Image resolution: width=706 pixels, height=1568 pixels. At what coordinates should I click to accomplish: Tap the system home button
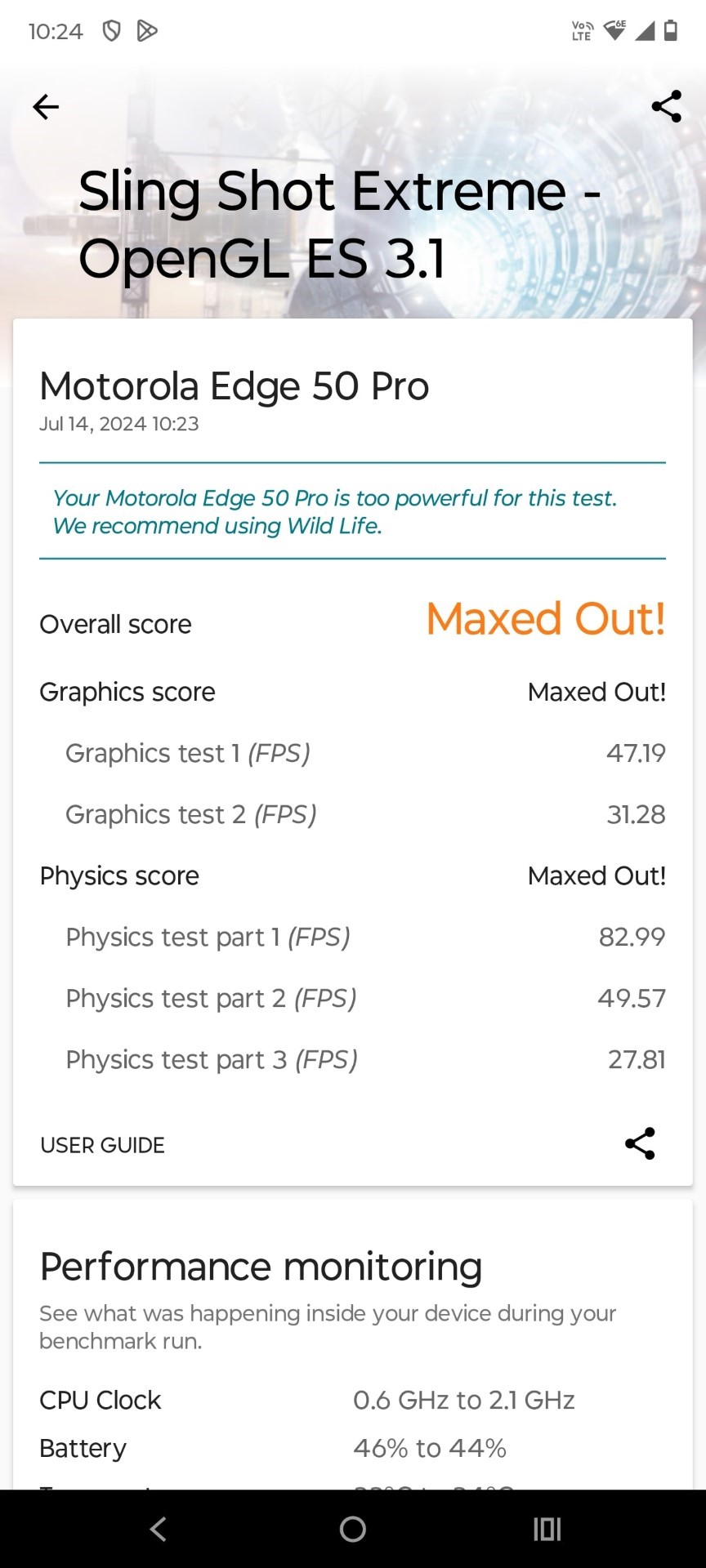[353, 1529]
